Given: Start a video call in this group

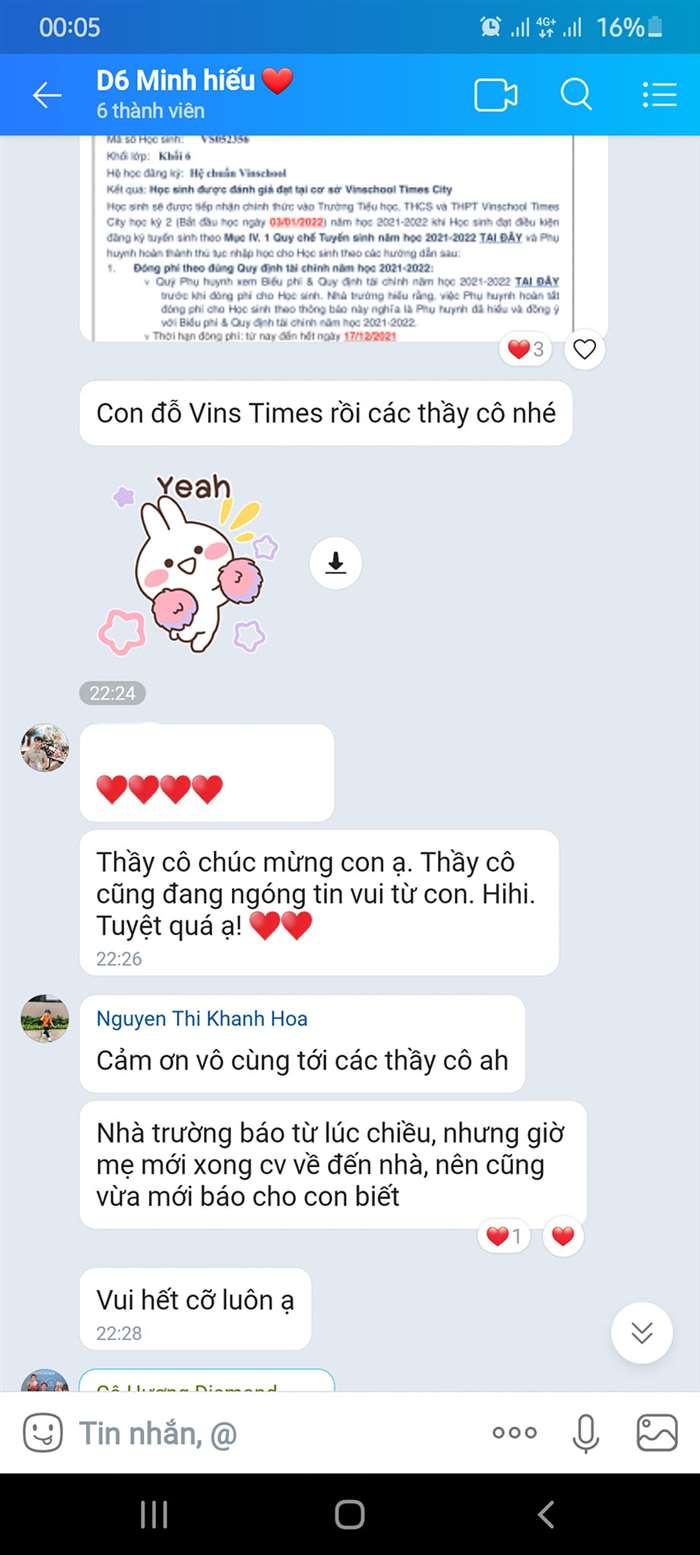Looking at the screenshot, I should (x=495, y=95).
